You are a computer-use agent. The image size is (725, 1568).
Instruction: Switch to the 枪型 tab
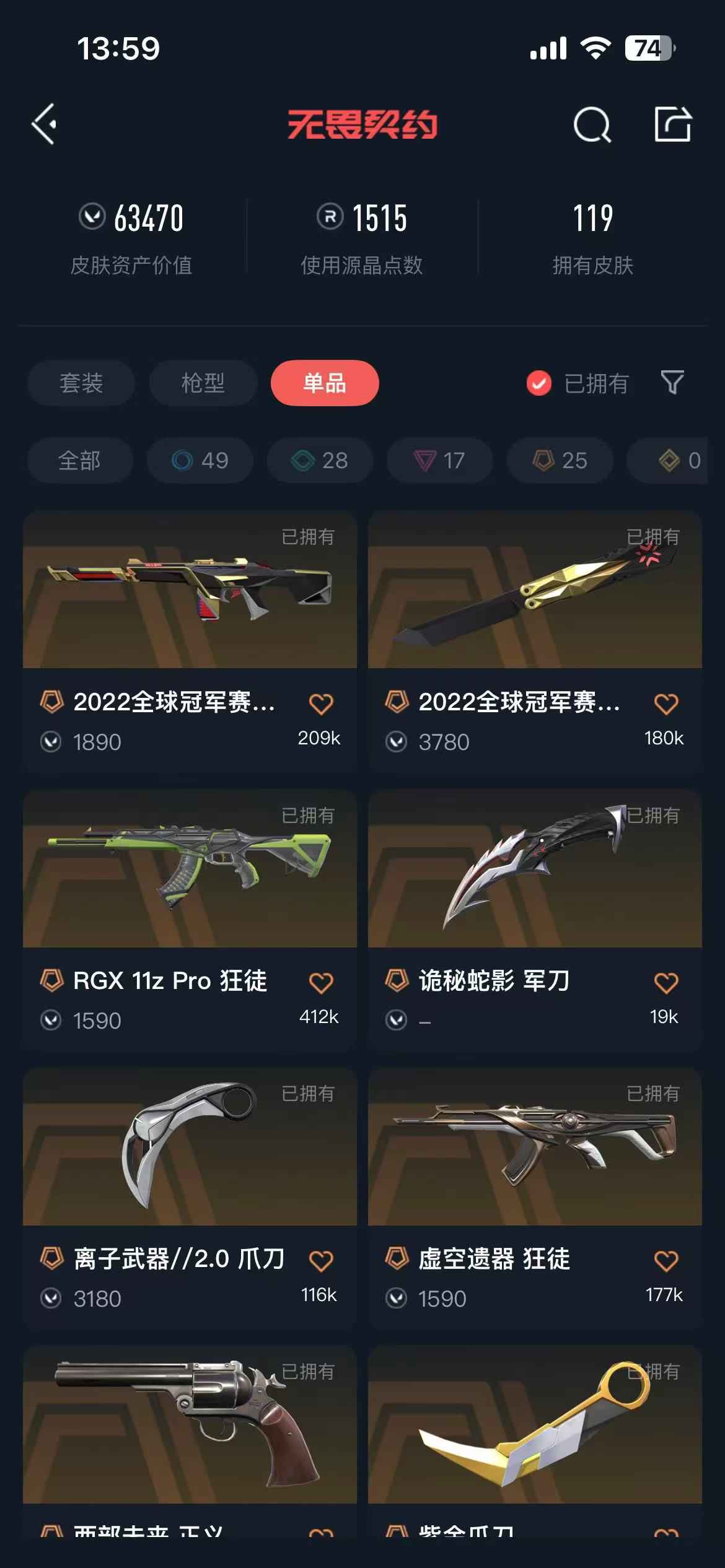(203, 383)
